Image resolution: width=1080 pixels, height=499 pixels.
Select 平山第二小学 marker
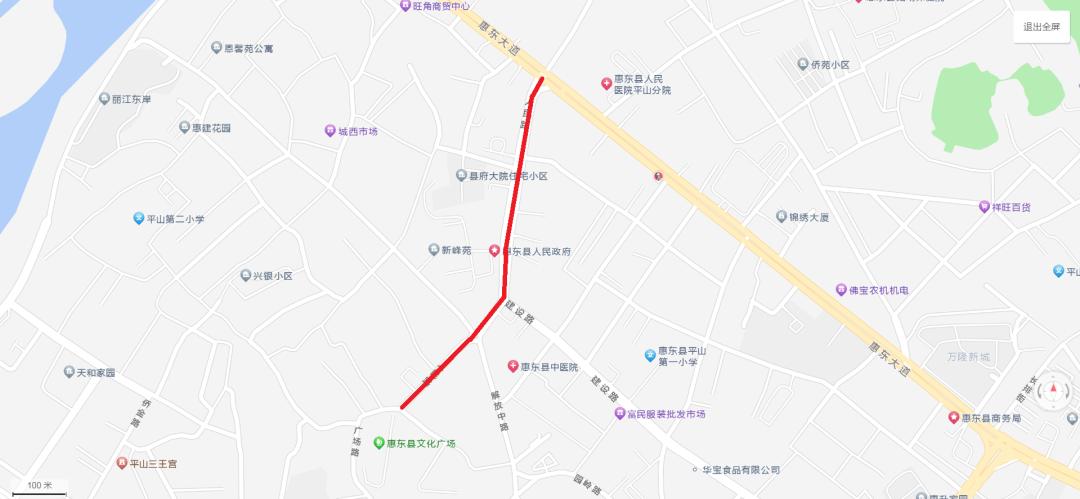[138, 219]
